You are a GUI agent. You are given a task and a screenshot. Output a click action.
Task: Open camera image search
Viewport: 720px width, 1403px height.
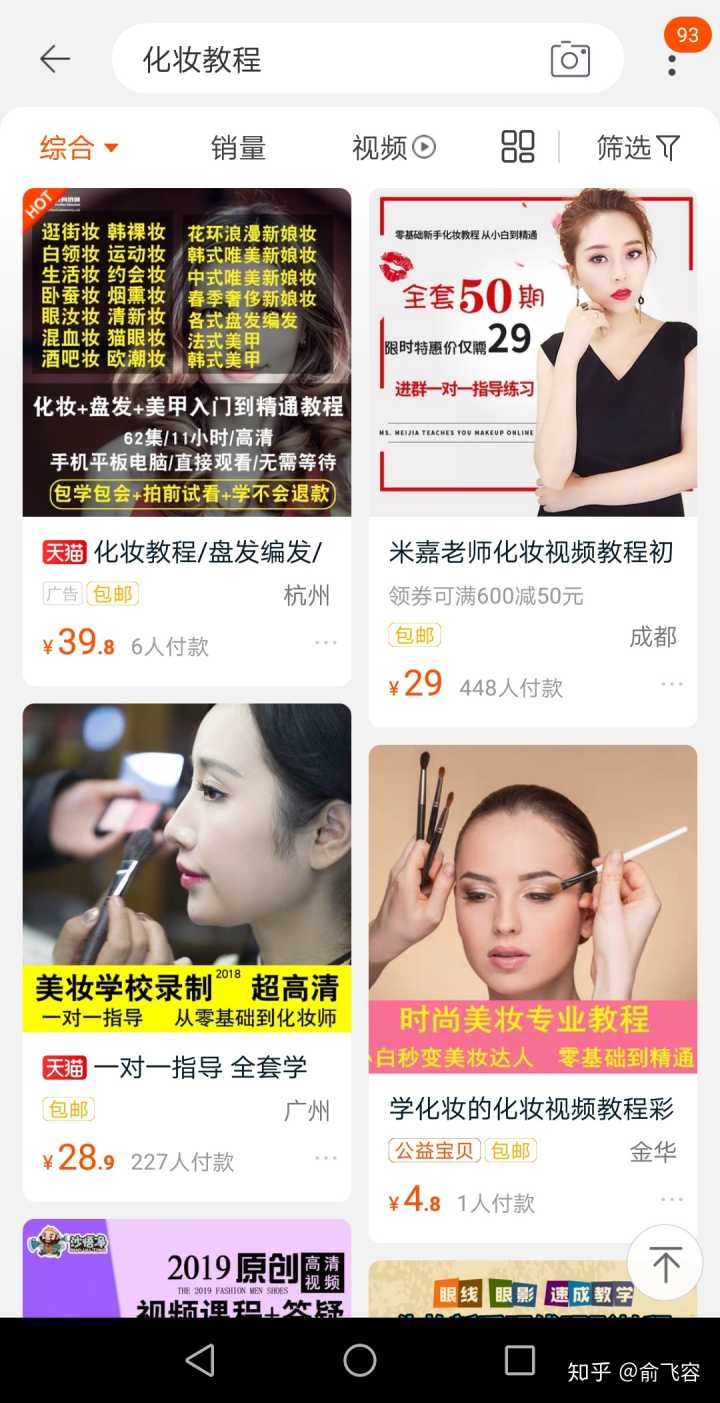(570, 59)
